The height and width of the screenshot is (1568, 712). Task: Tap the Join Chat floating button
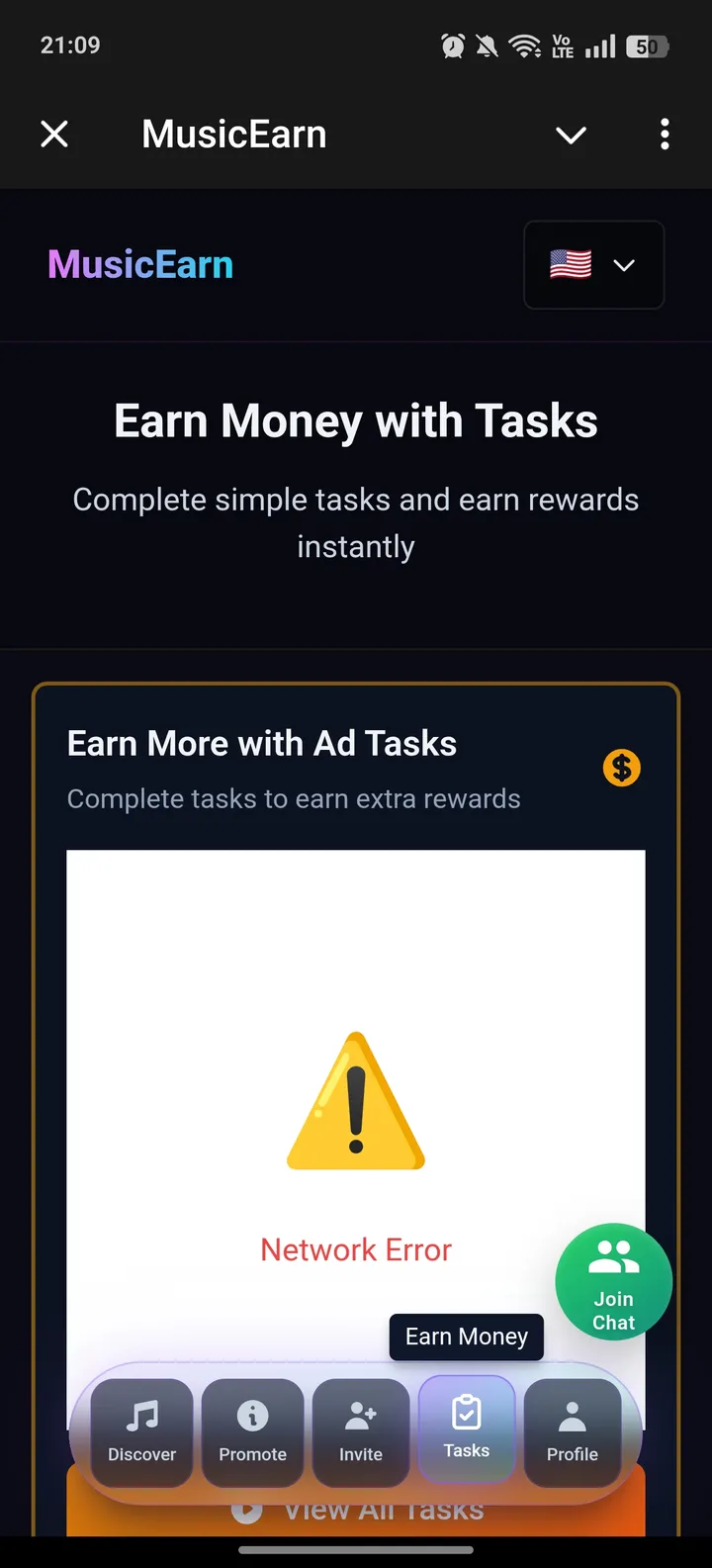614,1283
